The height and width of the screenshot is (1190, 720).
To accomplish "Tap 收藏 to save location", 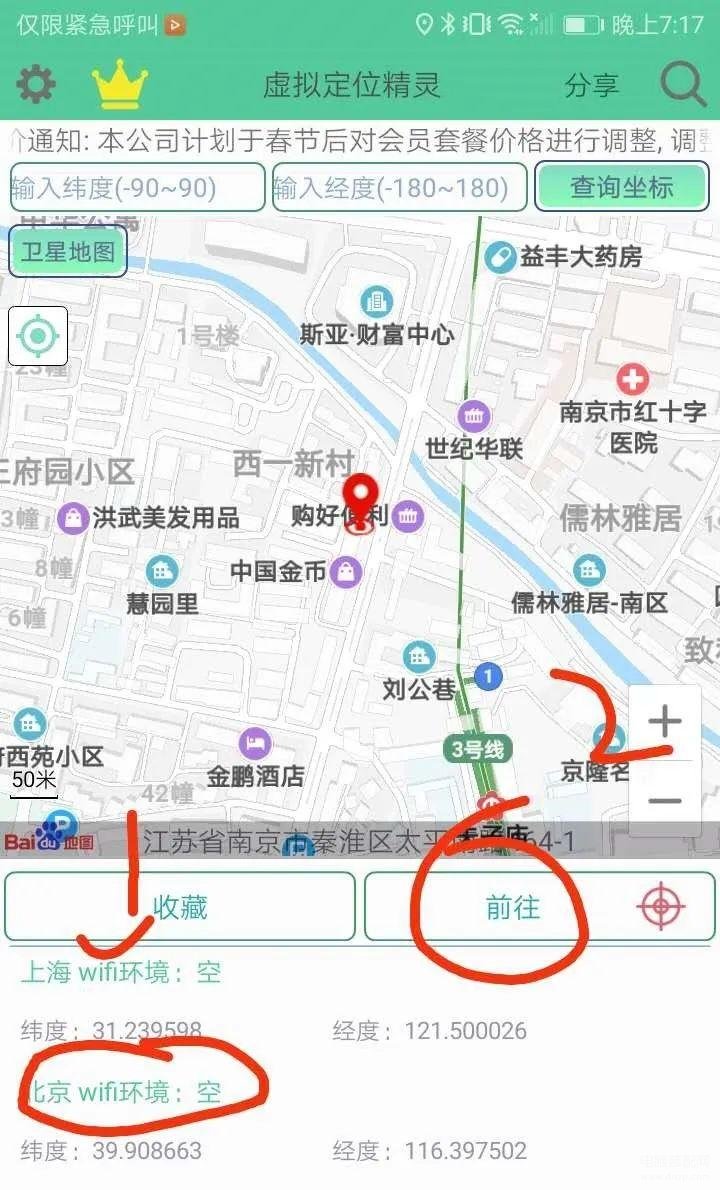I will [180, 906].
